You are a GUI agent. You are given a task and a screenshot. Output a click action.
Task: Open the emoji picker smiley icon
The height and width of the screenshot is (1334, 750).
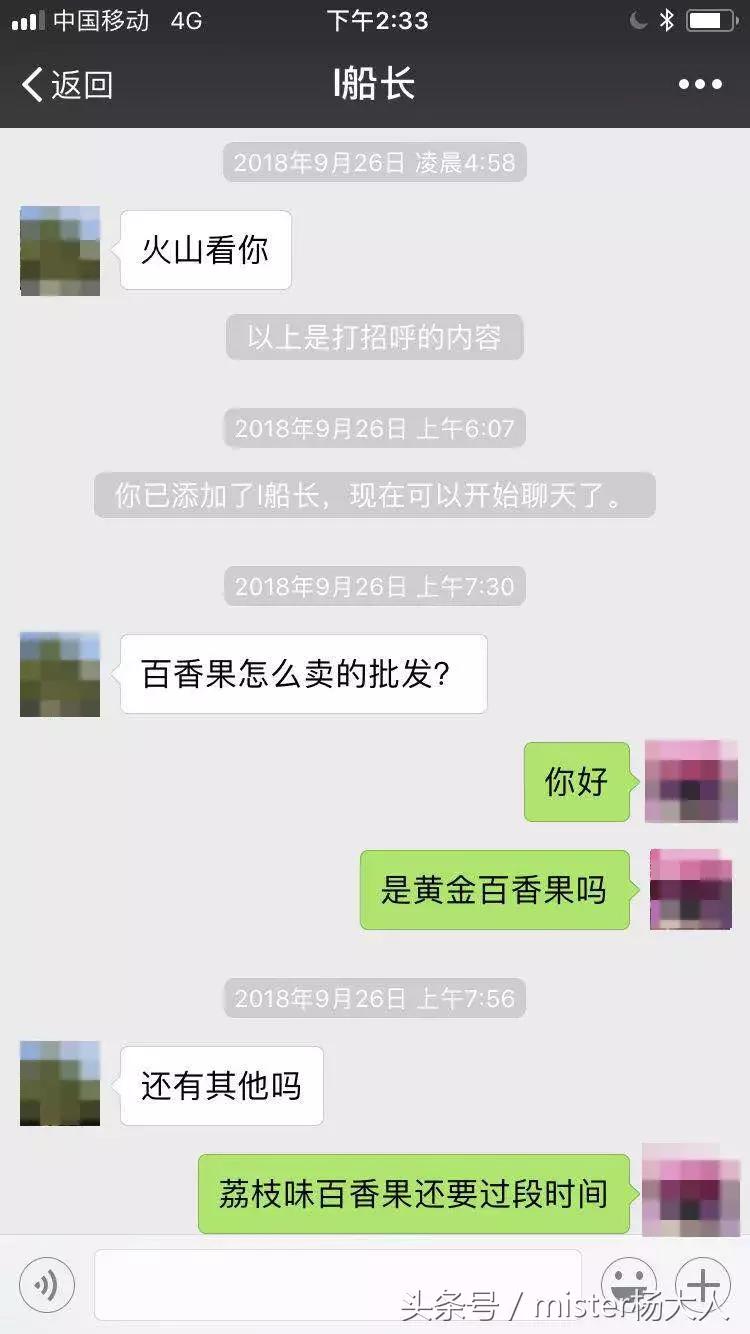630,1284
